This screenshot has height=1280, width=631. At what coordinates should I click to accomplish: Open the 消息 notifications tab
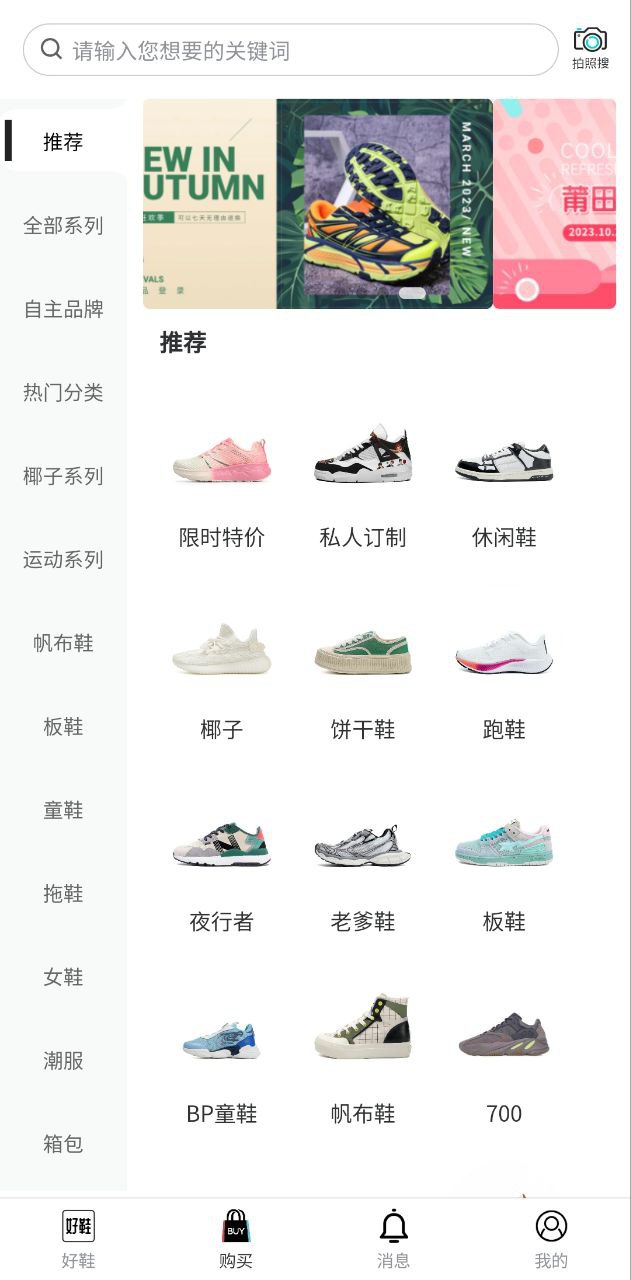click(393, 1240)
